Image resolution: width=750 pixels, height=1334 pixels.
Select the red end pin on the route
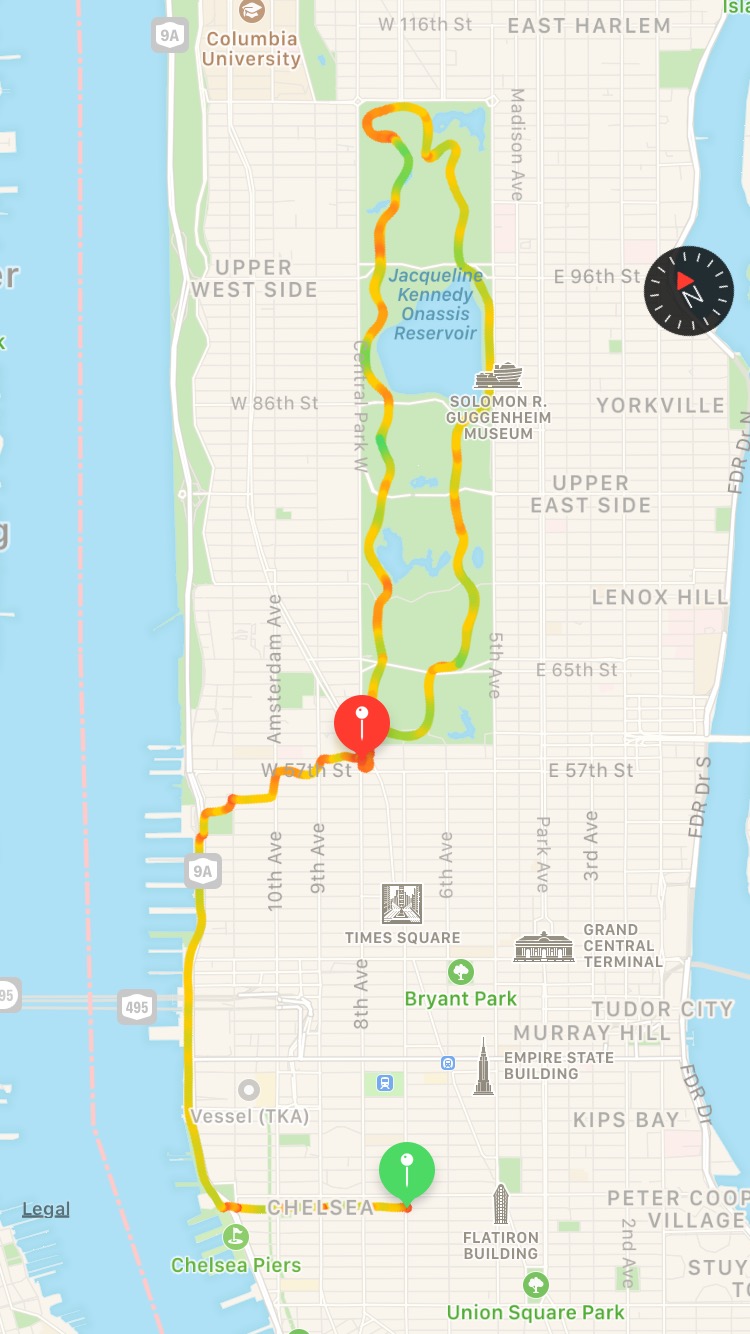tap(362, 726)
